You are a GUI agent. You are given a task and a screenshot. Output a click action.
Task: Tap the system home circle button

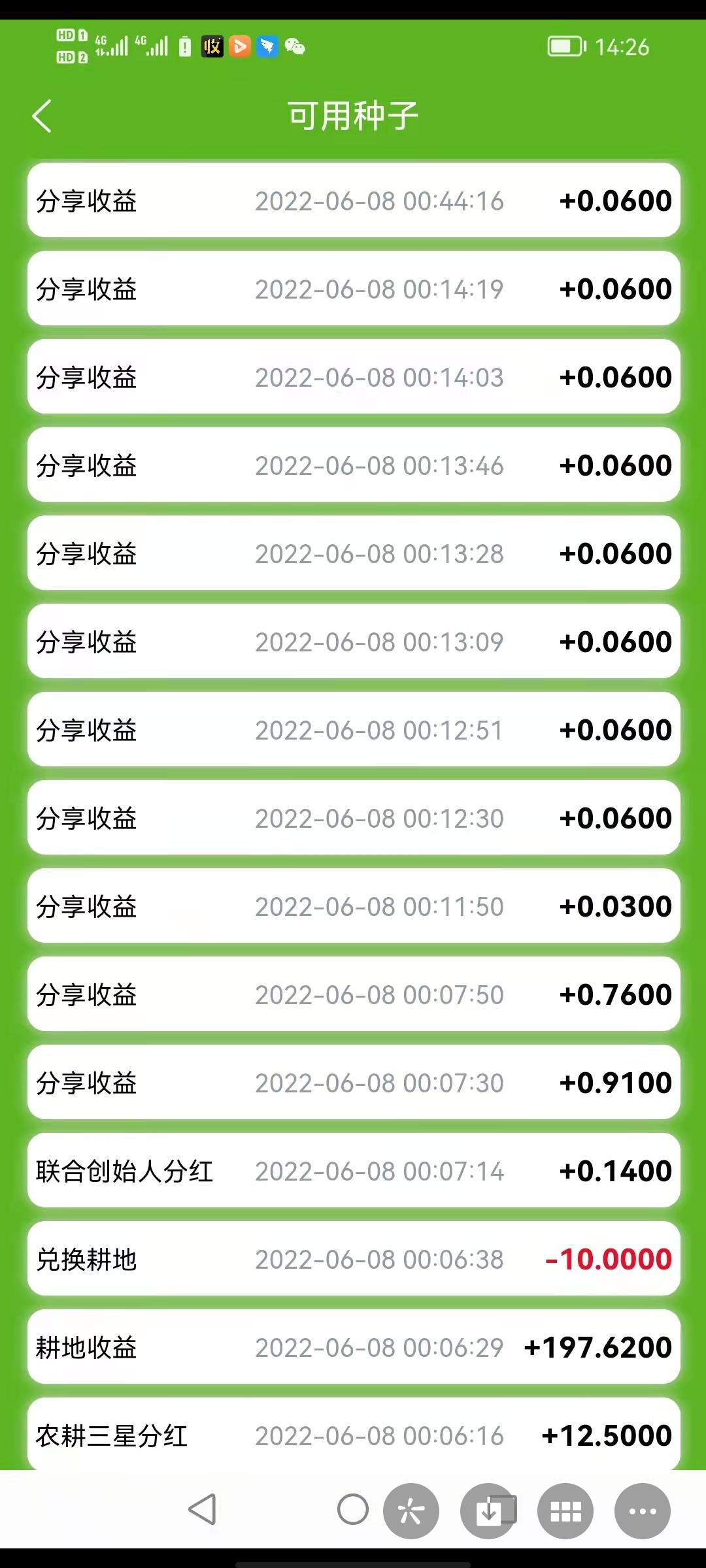(x=353, y=1509)
